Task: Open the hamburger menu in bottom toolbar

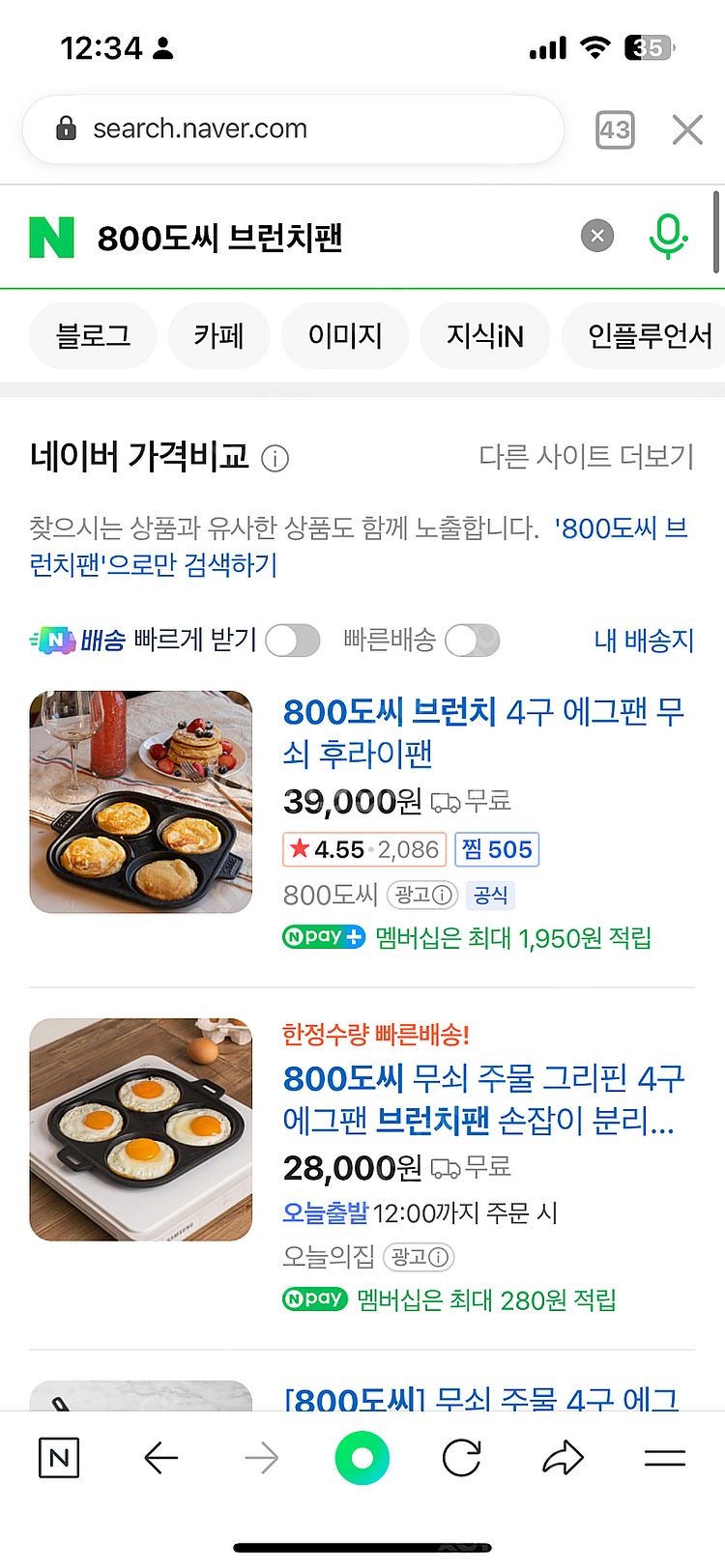Action: tap(666, 1457)
